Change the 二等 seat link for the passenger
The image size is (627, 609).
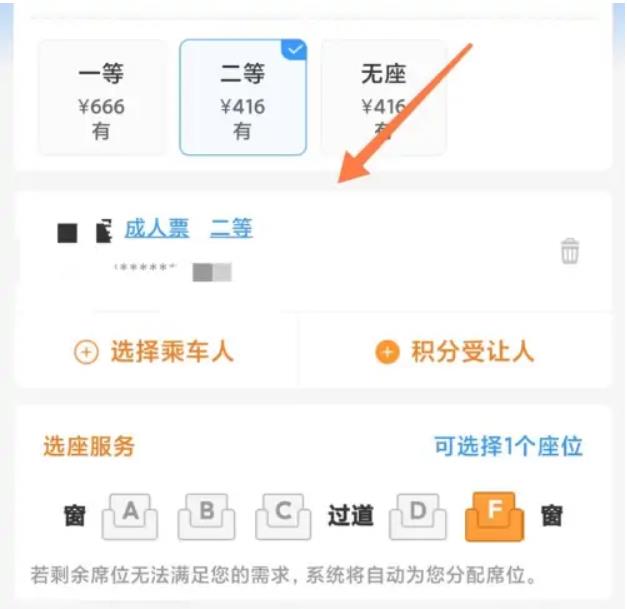click(x=231, y=229)
